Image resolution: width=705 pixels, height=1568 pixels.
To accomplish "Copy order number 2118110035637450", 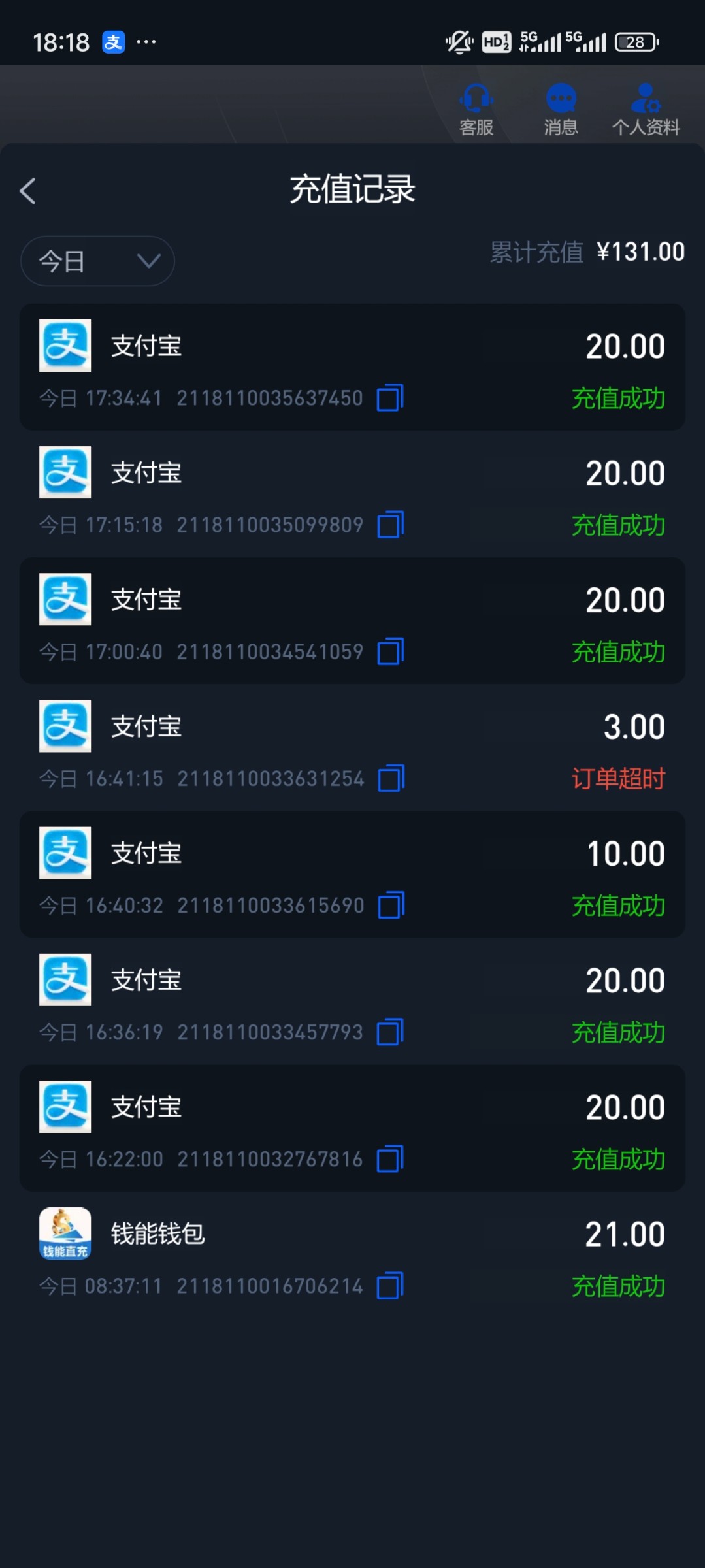I will (390, 398).
